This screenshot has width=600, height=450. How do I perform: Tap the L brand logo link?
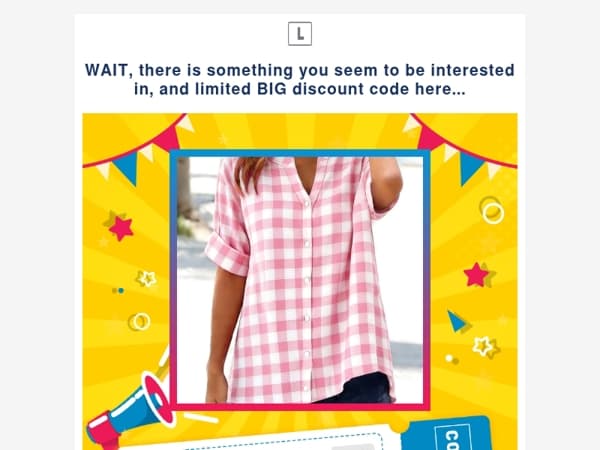[x=300, y=34]
